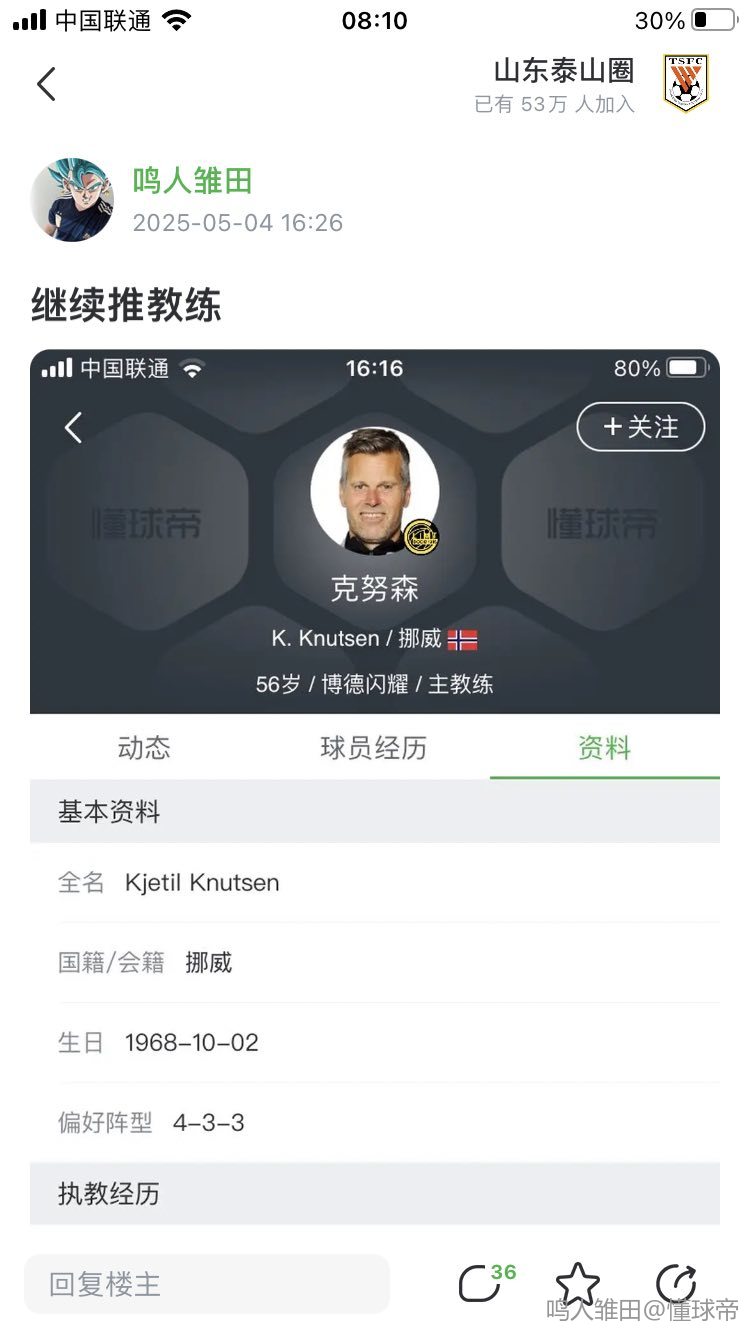The height and width of the screenshot is (1334, 750).
Task: Open the posted coach screenshot image
Action: (x=374, y=785)
